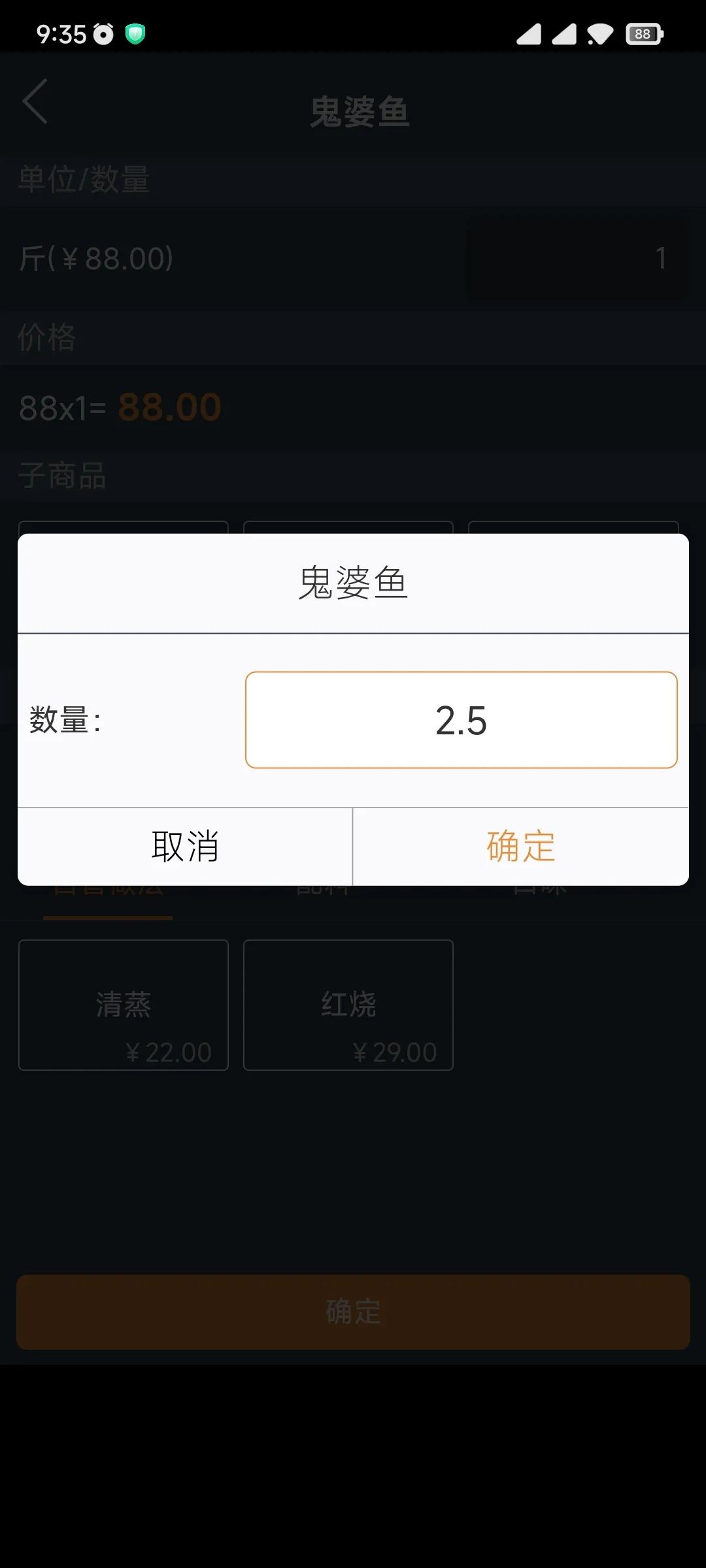706x1568 pixels.
Task: Tap the 数量 quantity input field
Action: 461,720
